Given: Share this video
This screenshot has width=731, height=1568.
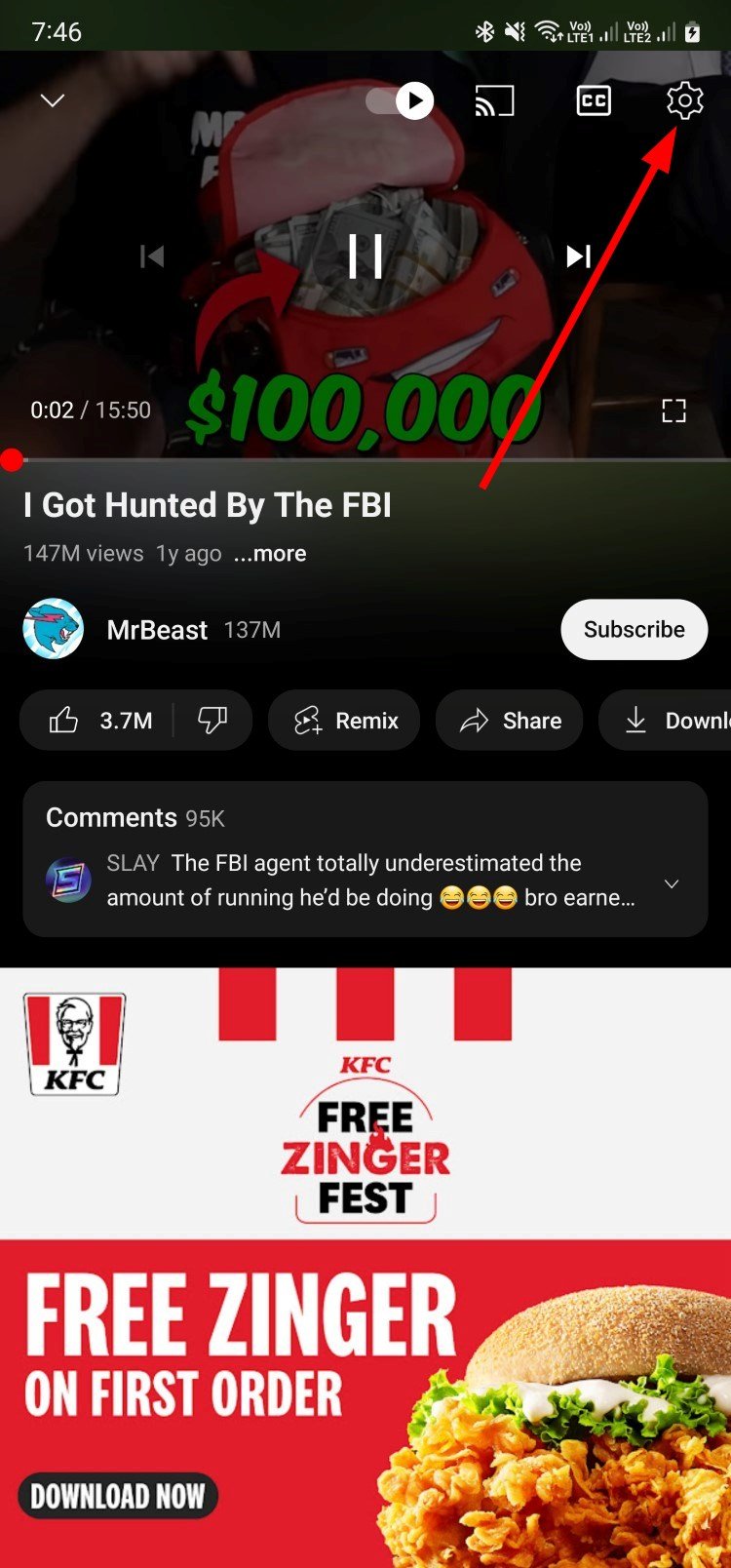Looking at the screenshot, I should (510, 721).
